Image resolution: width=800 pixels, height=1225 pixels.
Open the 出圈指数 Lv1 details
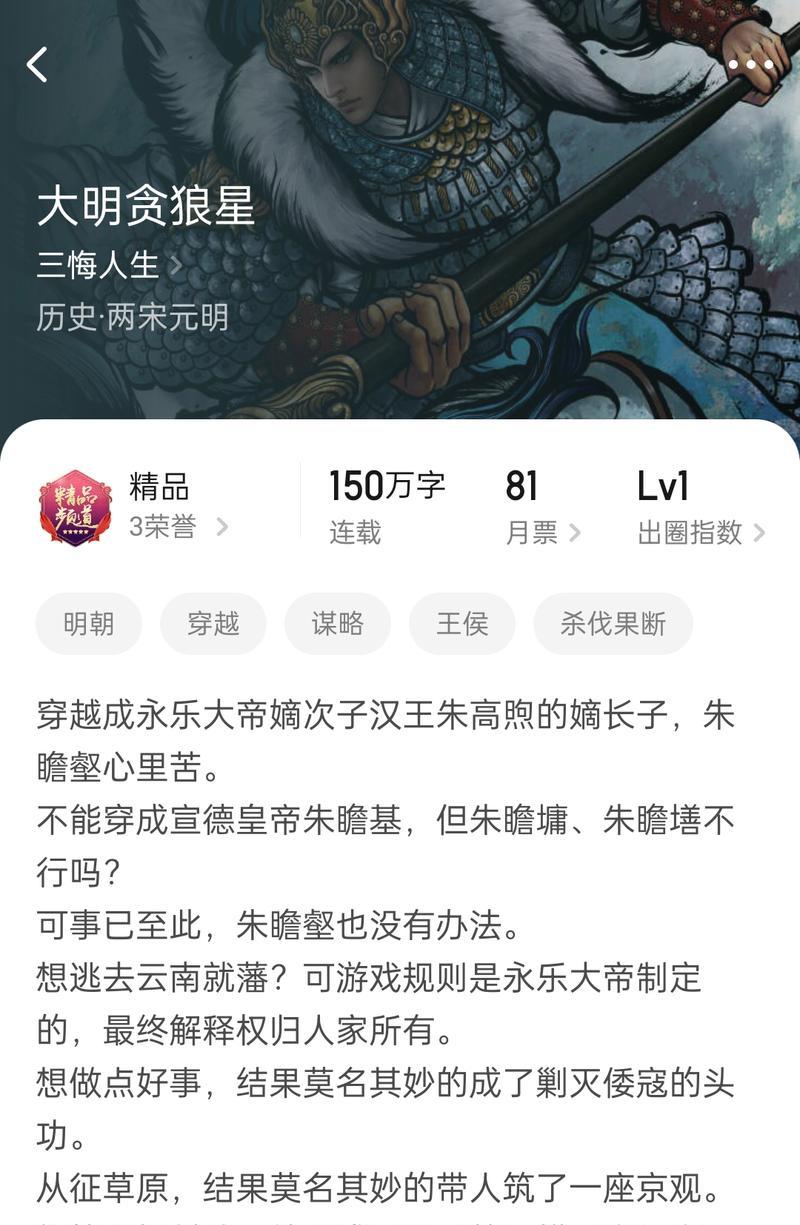(700, 508)
